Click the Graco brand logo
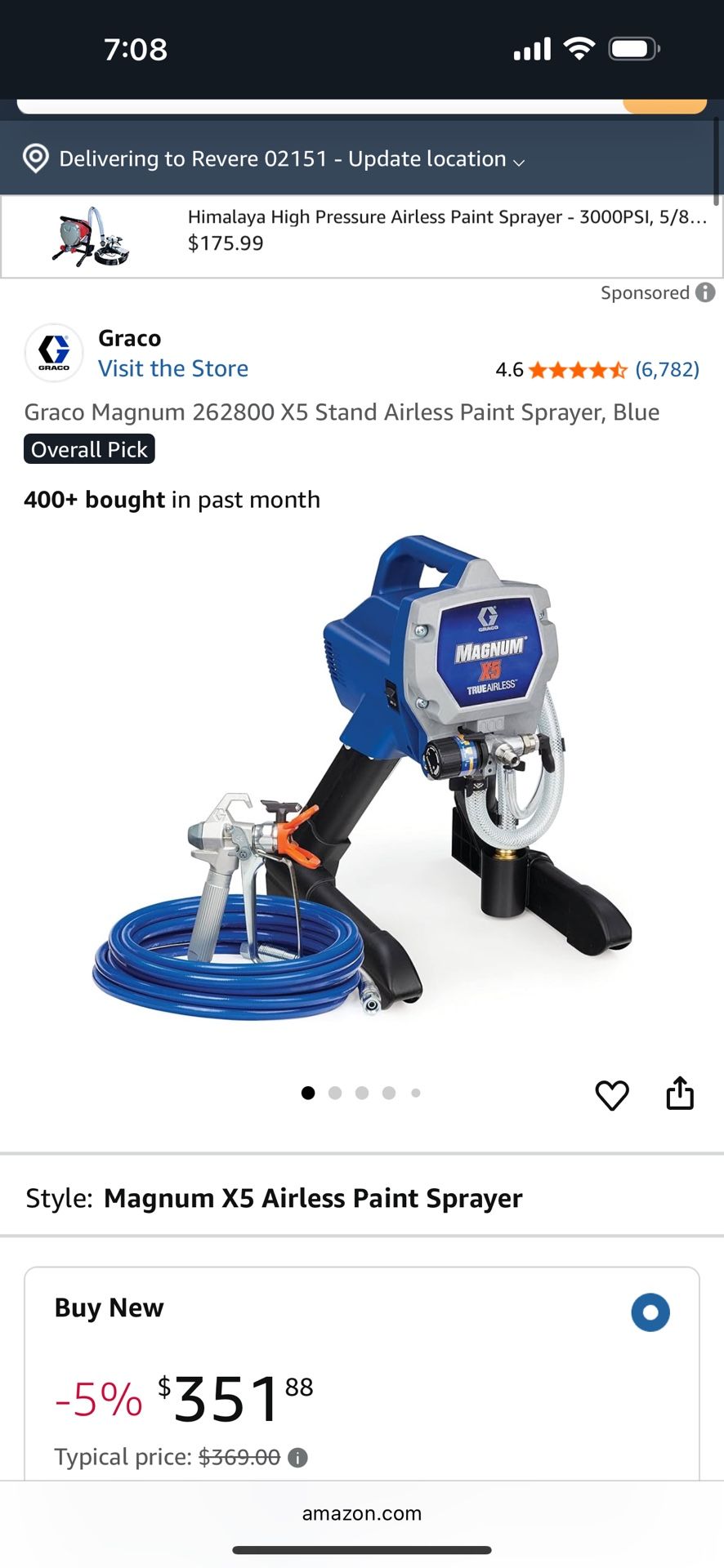Screen dimensions: 724x1568 54,353
